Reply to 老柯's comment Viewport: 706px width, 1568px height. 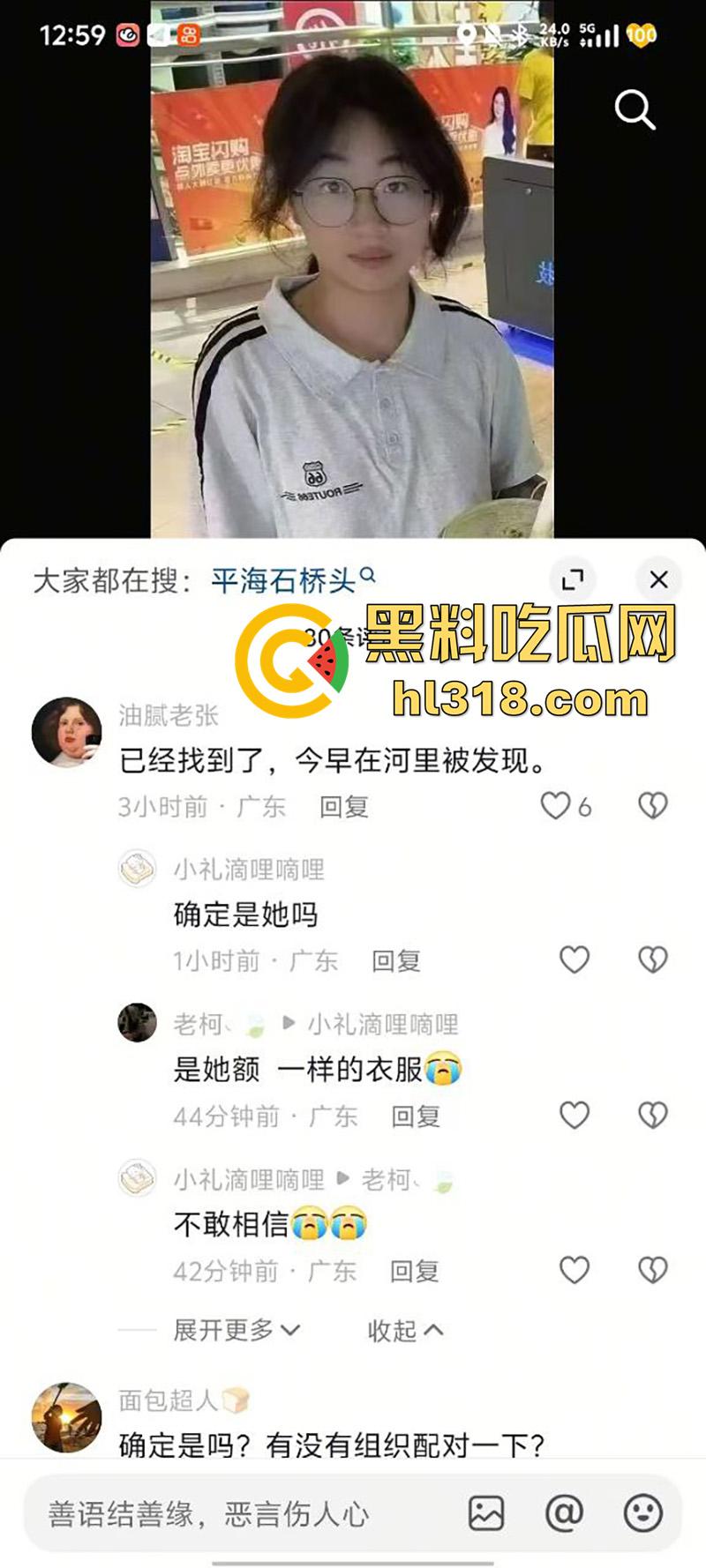(x=415, y=1116)
